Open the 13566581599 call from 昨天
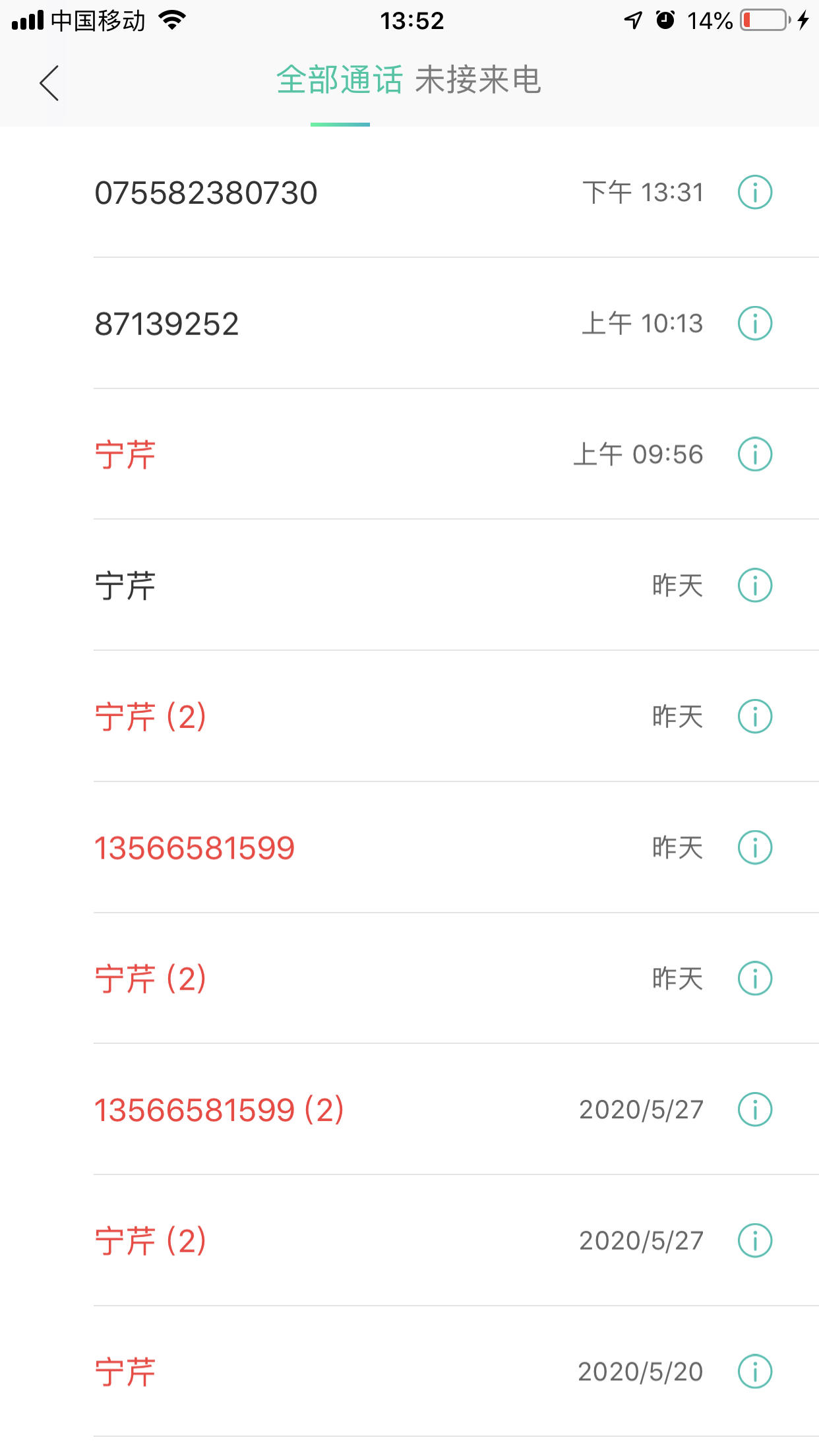 click(409, 847)
